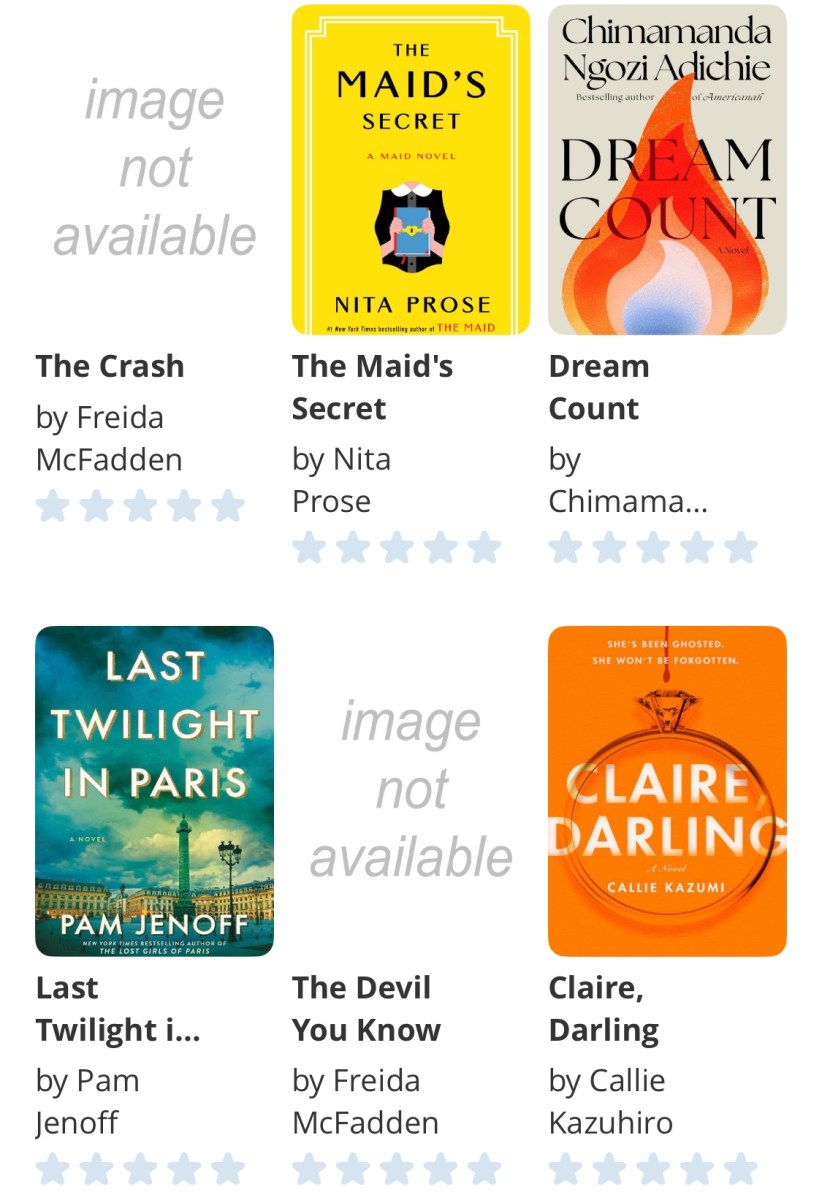Select the Claire, Darling title link
Image resolution: width=822 pixels, height=1200 pixels.
pos(603,1009)
